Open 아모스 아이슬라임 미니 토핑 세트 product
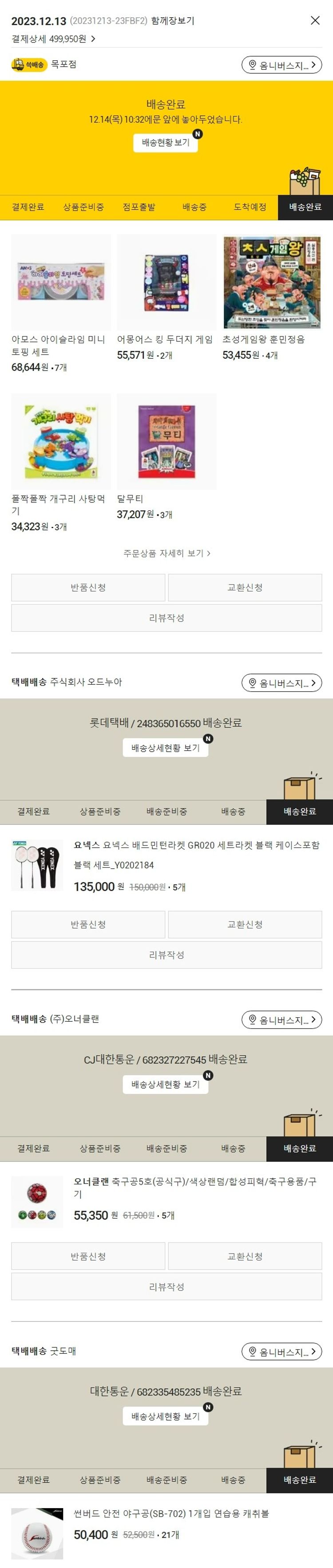The width and height of the screenshot is (333, 1568). point(61,283)
